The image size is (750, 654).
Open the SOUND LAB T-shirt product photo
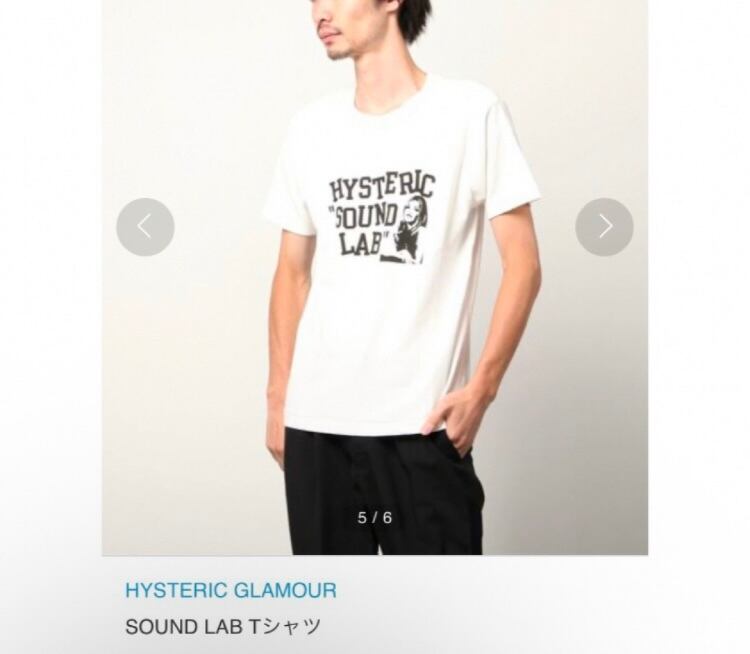point(375,277)
